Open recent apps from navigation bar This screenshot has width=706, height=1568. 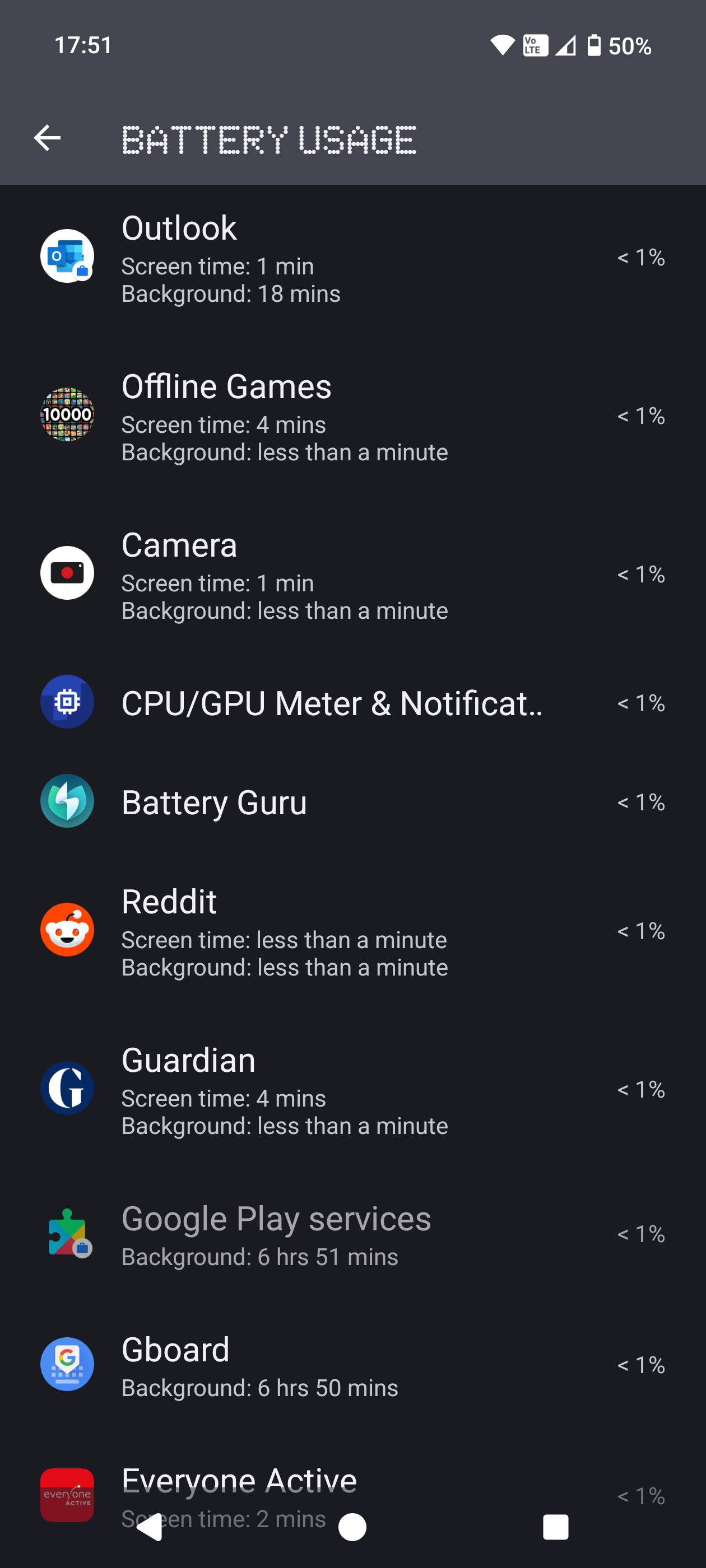[x=555, y=1527]
